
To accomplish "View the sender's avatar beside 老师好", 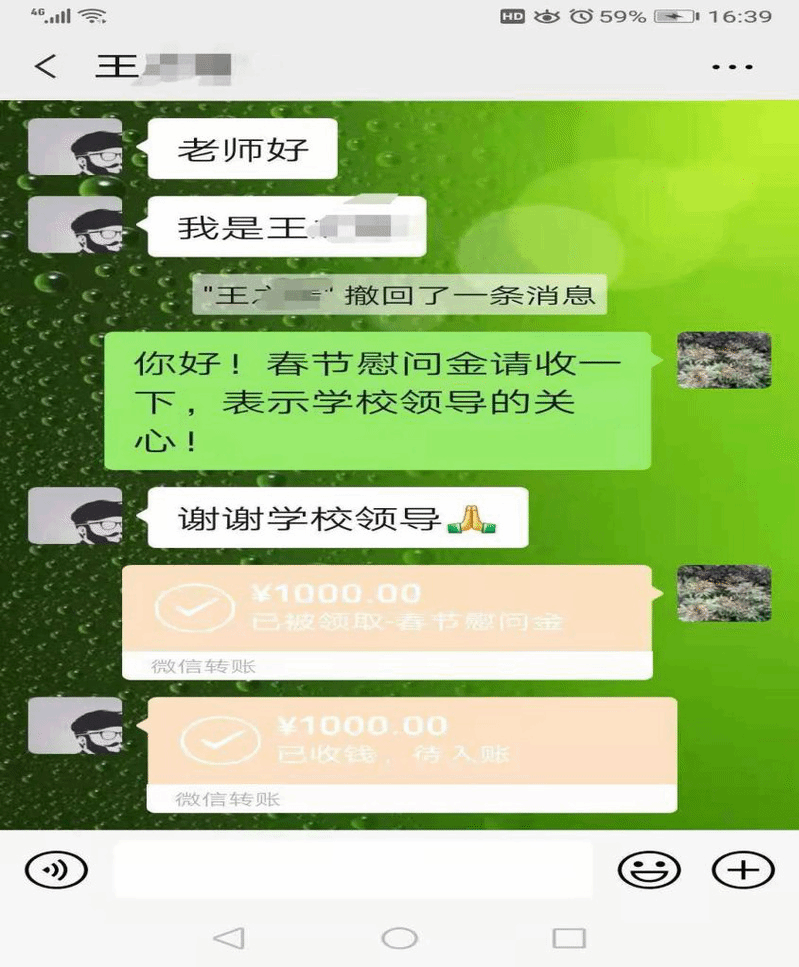I will [75, 147].
